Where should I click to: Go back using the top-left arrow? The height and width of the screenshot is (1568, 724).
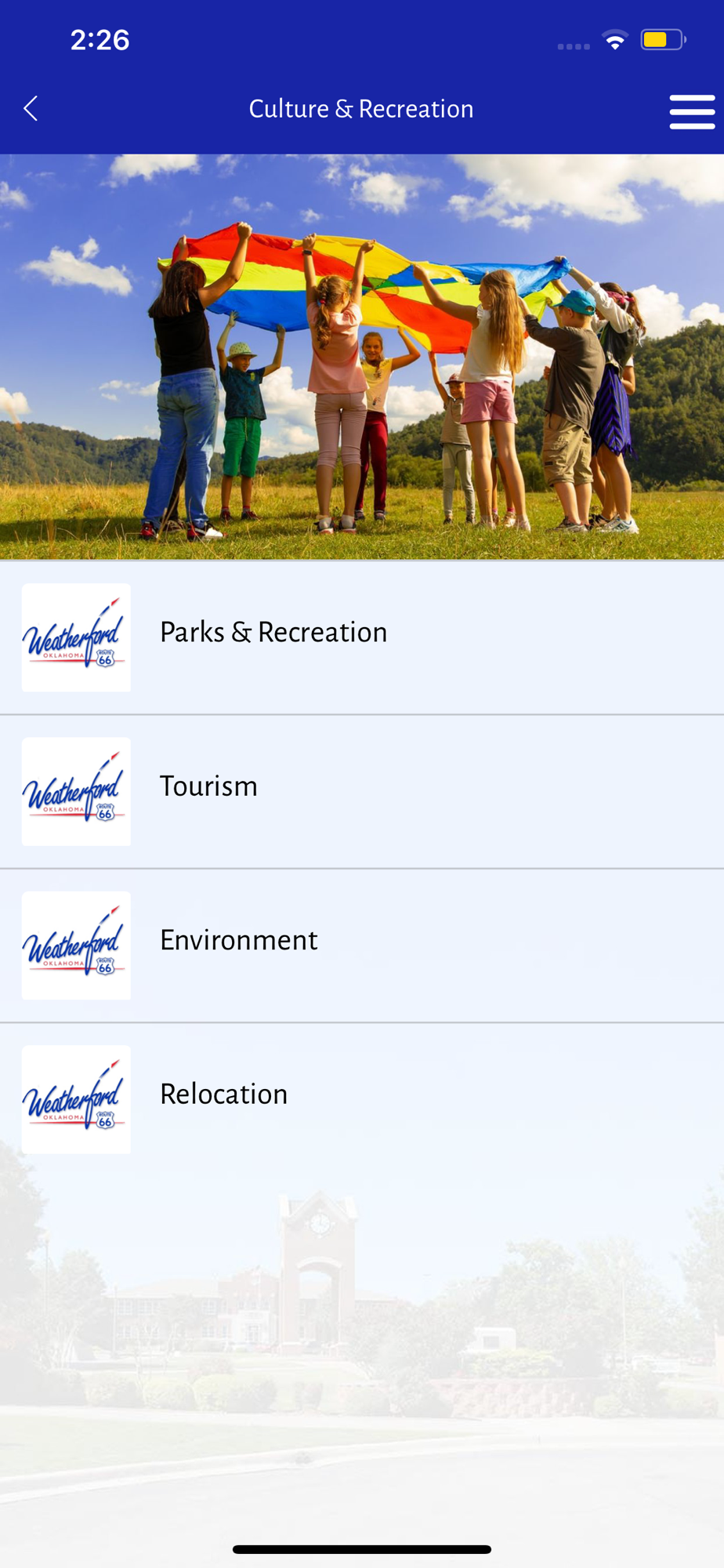31,108
